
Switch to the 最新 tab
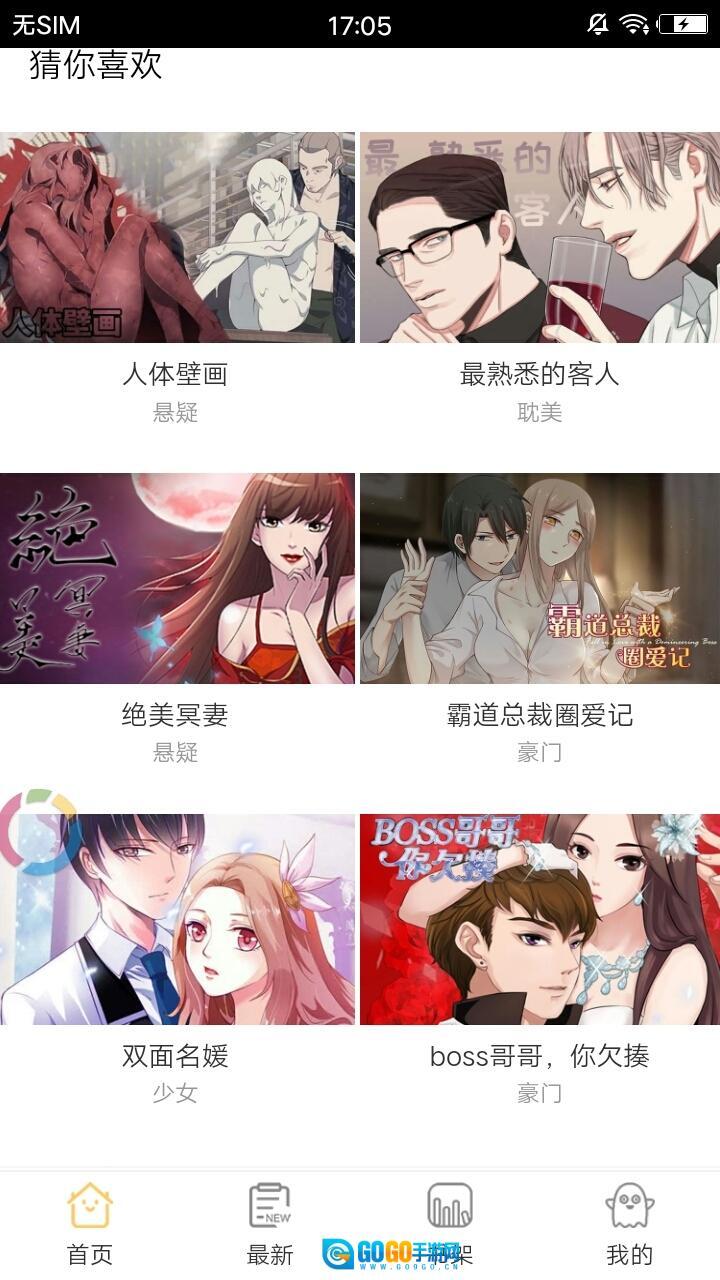270,1222
